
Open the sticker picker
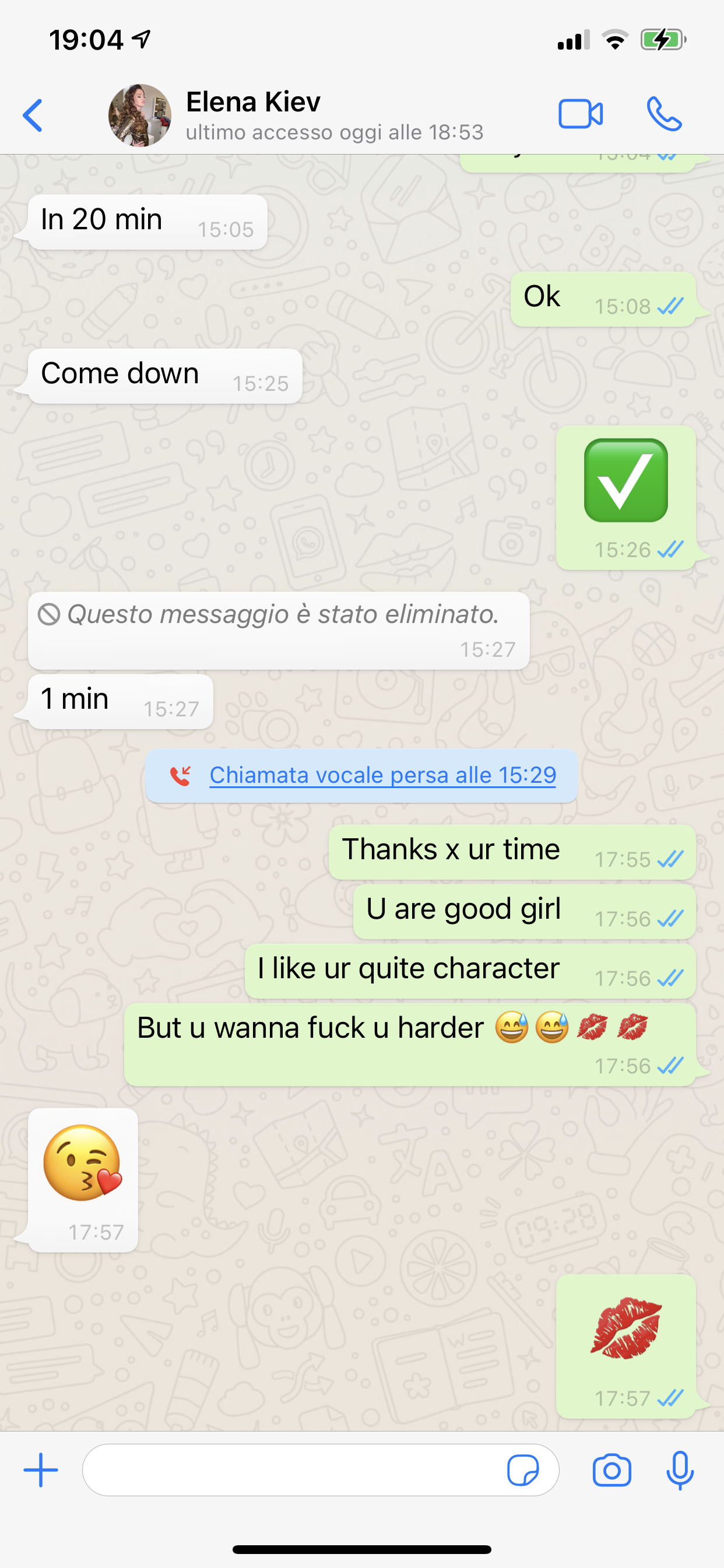point(523,1470)
